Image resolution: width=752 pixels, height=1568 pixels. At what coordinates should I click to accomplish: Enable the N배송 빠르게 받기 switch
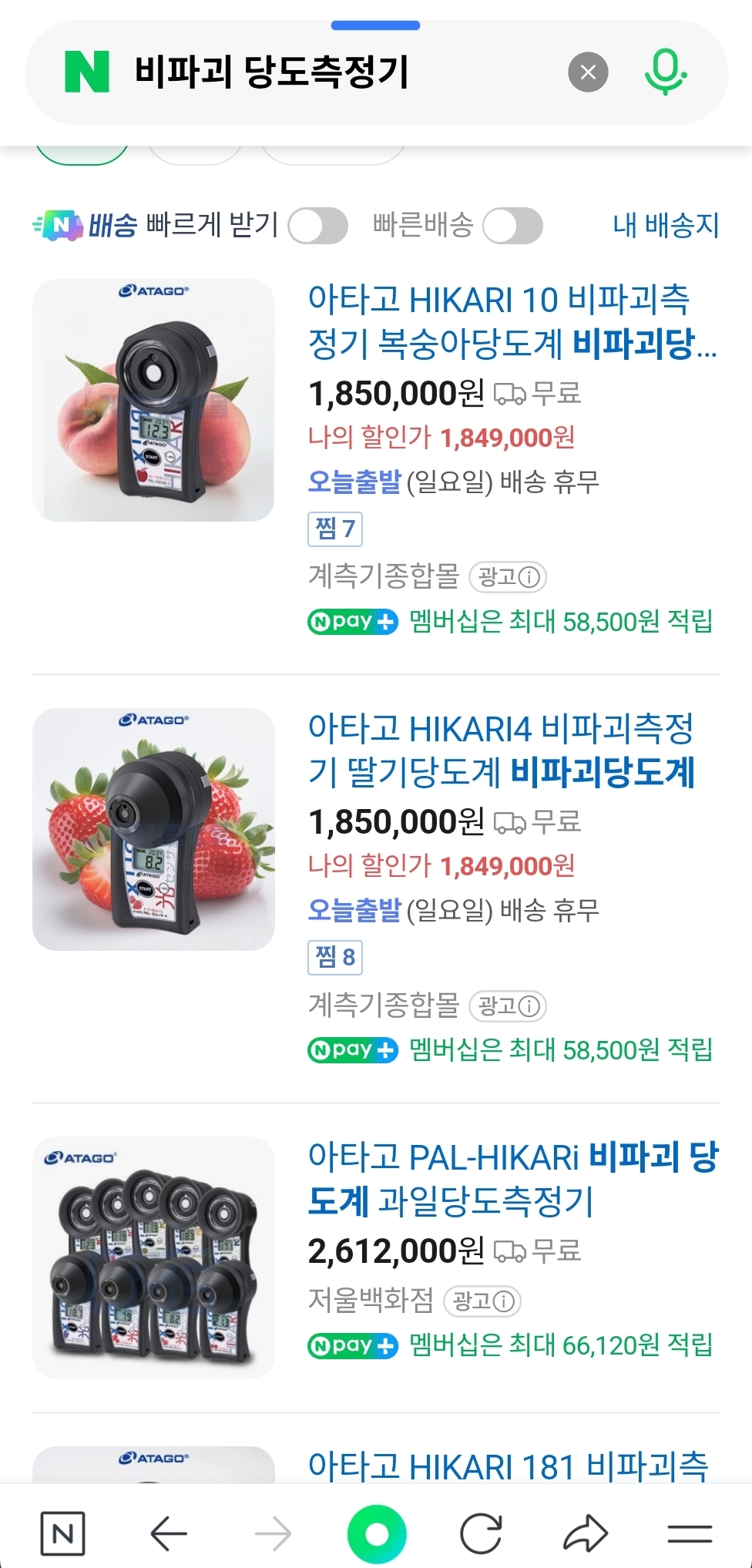click(x=317, y=227)
